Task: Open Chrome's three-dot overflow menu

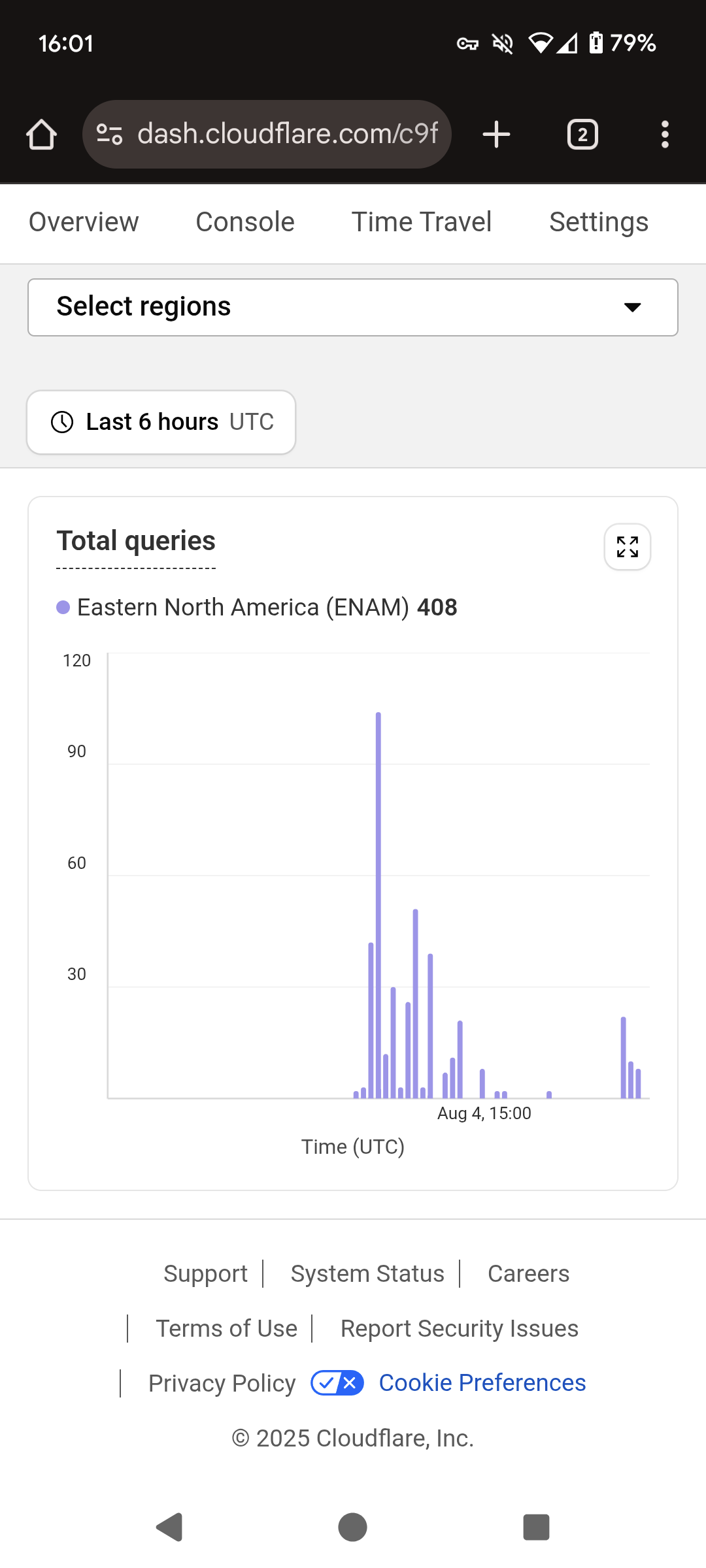Action: (x=665, y=134)
